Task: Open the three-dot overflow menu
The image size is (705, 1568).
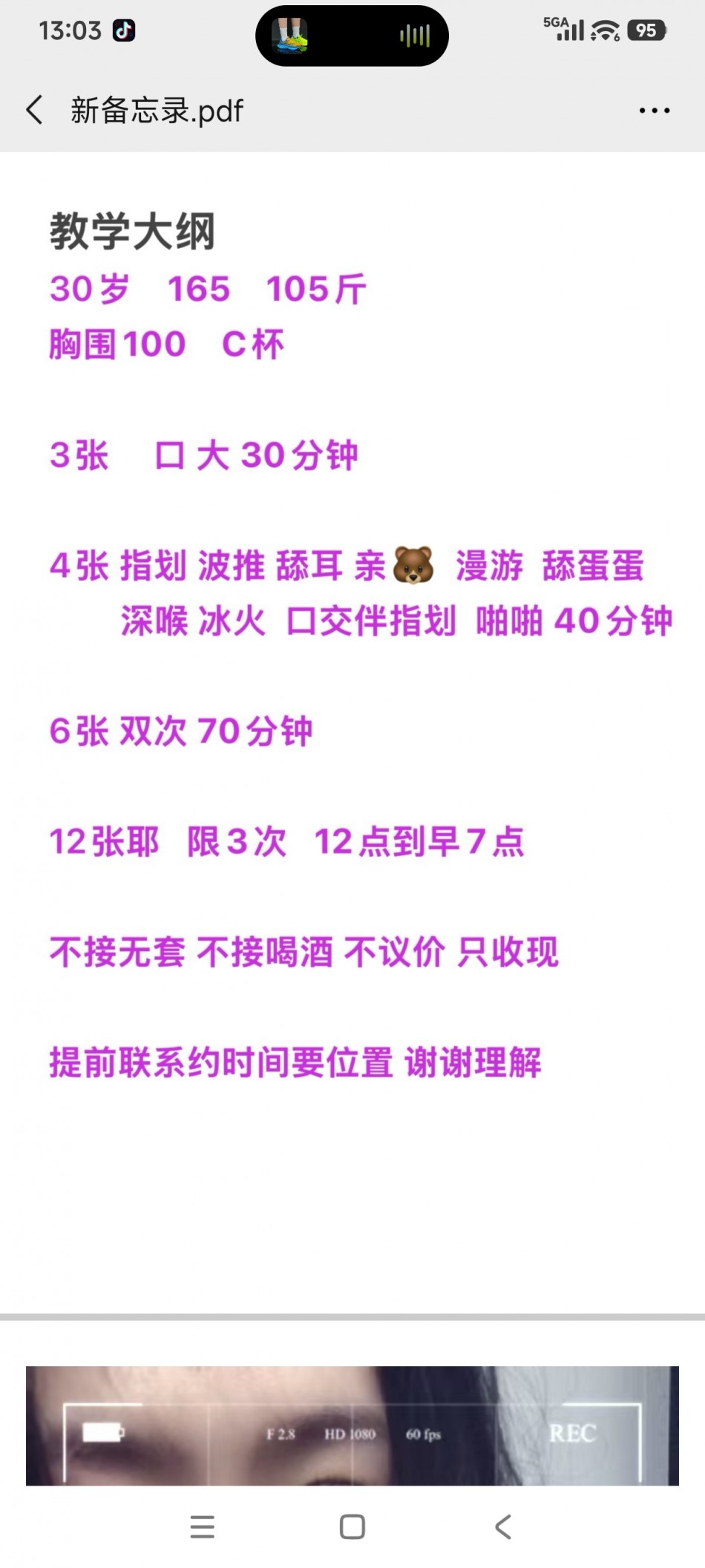Action: [654, 111]
